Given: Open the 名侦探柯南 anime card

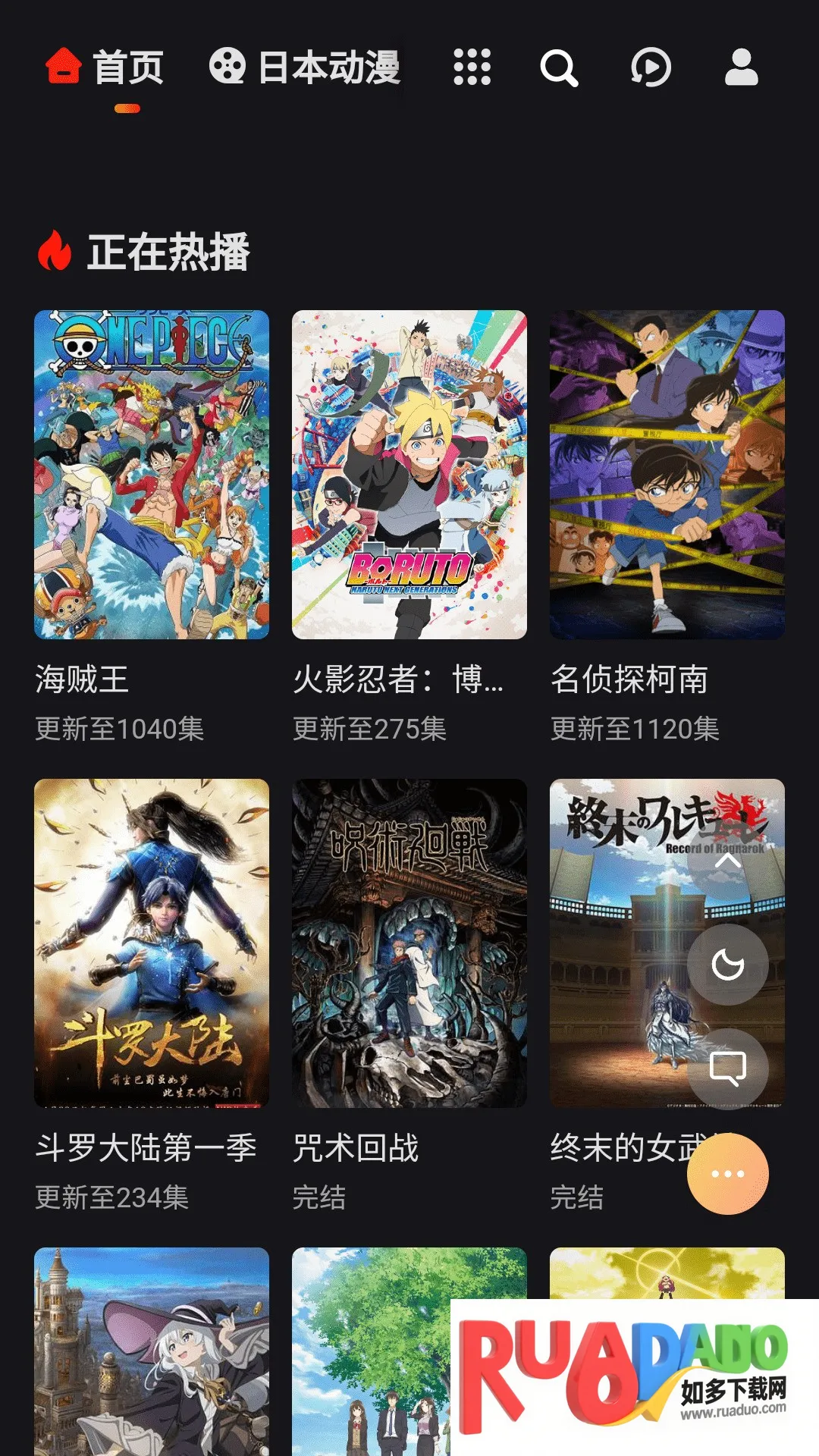Looking at the screenshot, I should pyautogui.click(x=667, y=475).
